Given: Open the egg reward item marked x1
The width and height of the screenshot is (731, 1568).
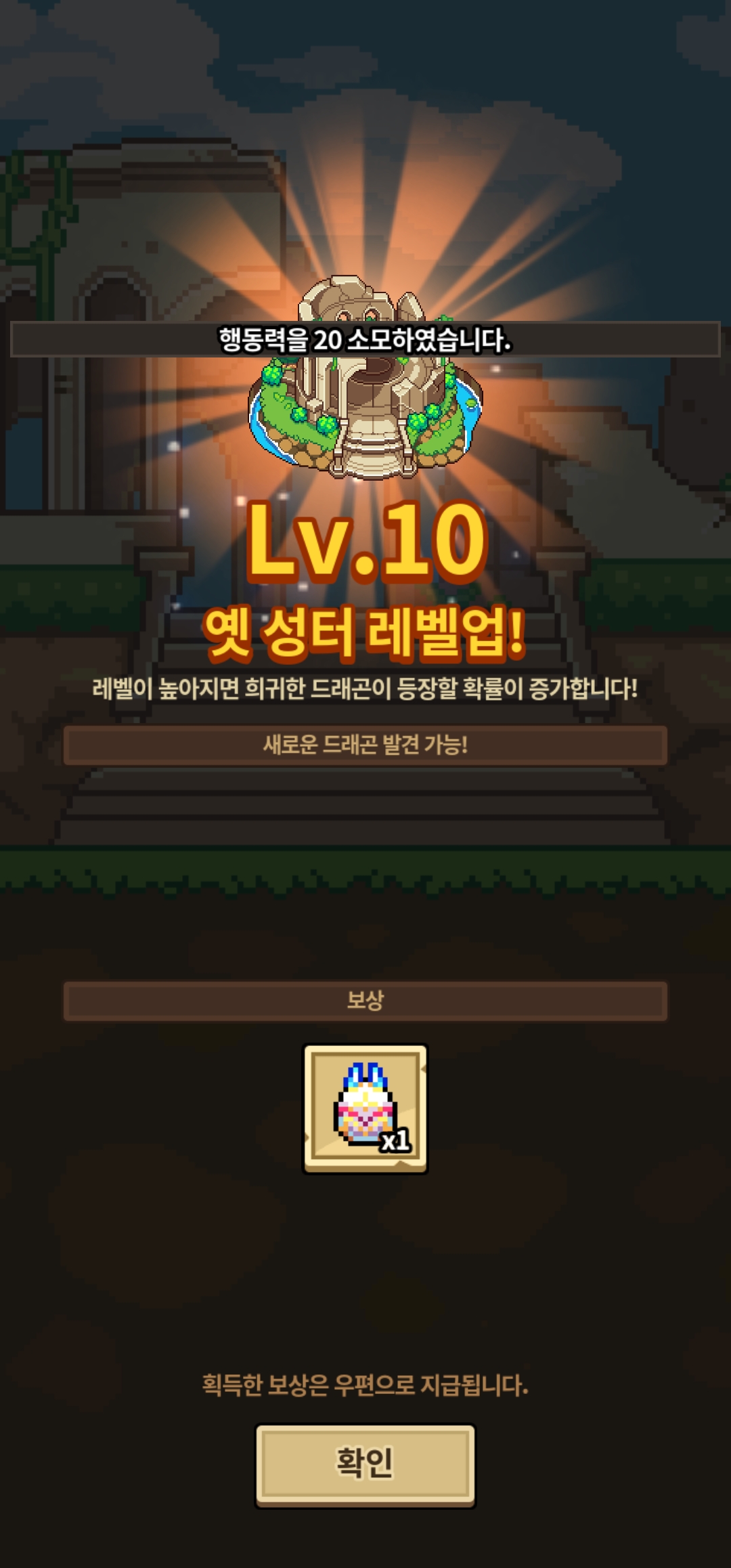Looking at the screenshot, I should (x=365, y=1108).
